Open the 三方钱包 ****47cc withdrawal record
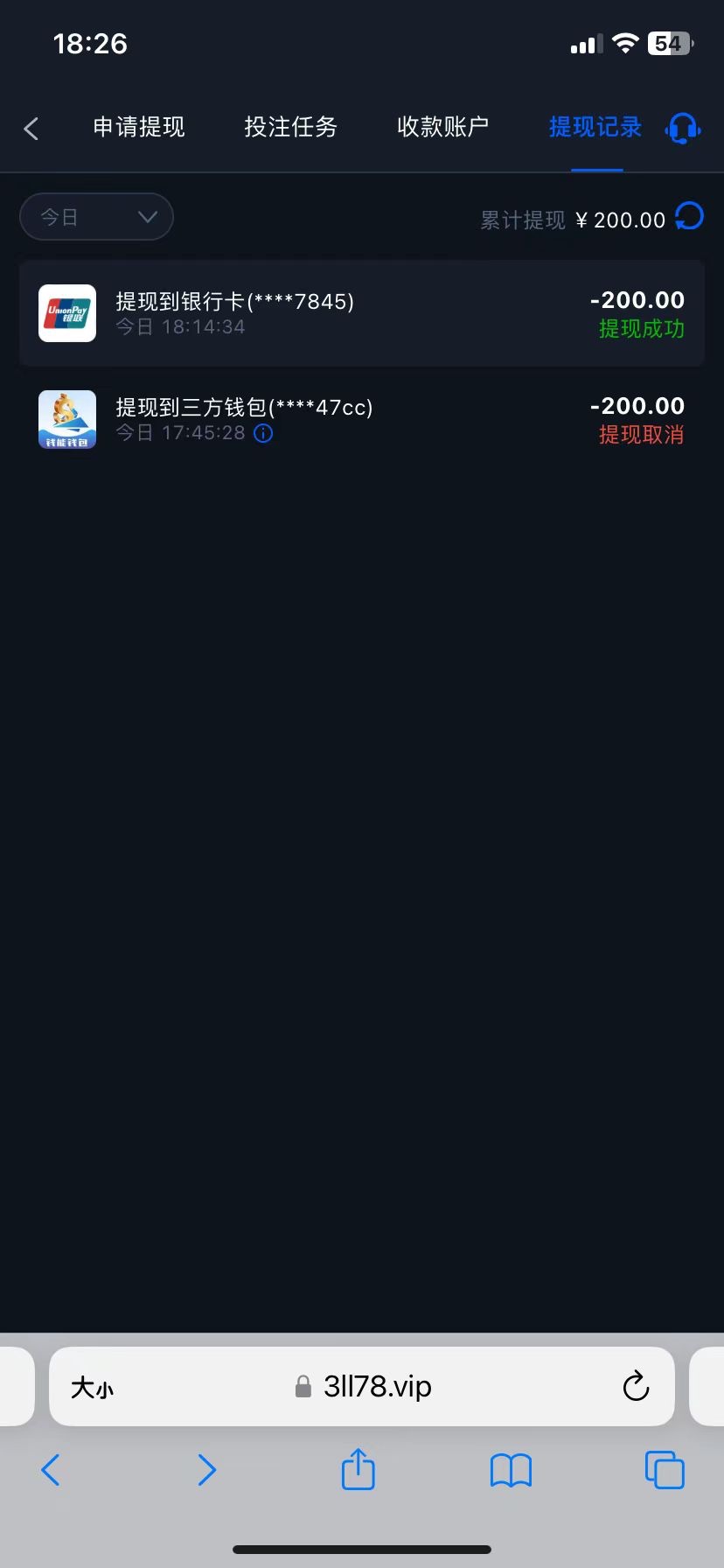This screenshot has height=1568, width=724. 362,419
